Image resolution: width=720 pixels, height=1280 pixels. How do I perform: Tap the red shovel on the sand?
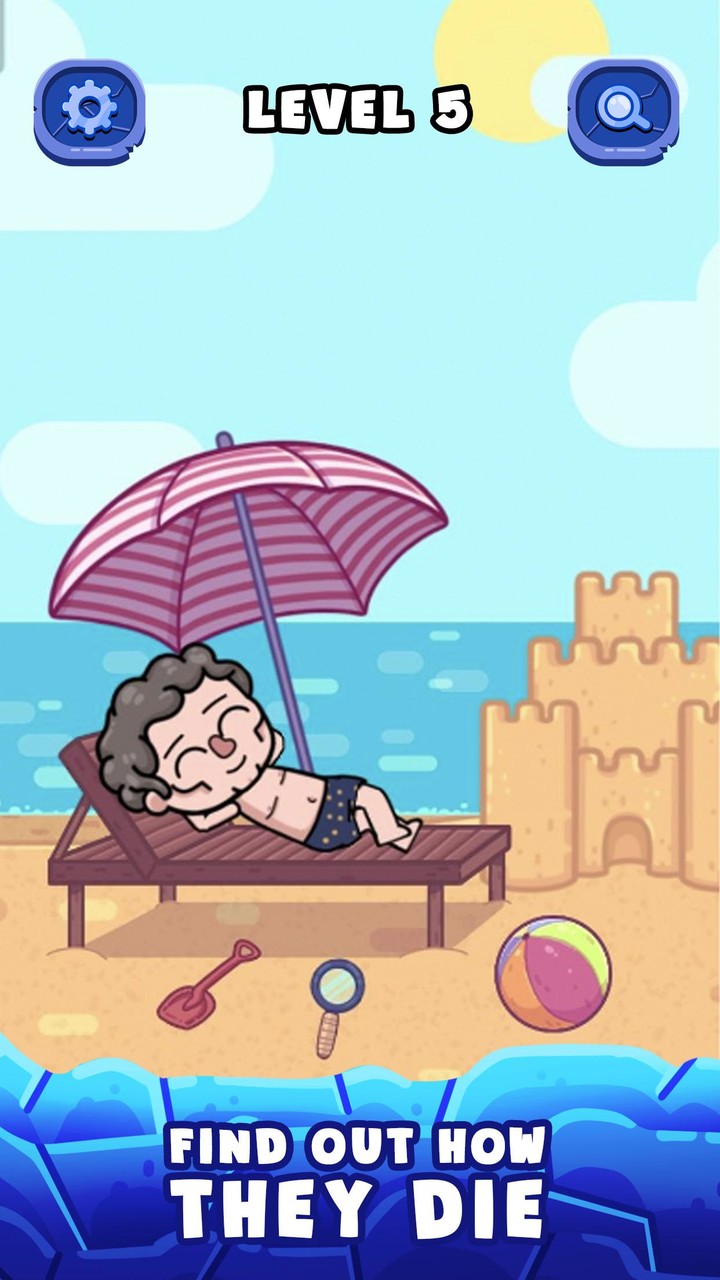(x=207, y=985)
